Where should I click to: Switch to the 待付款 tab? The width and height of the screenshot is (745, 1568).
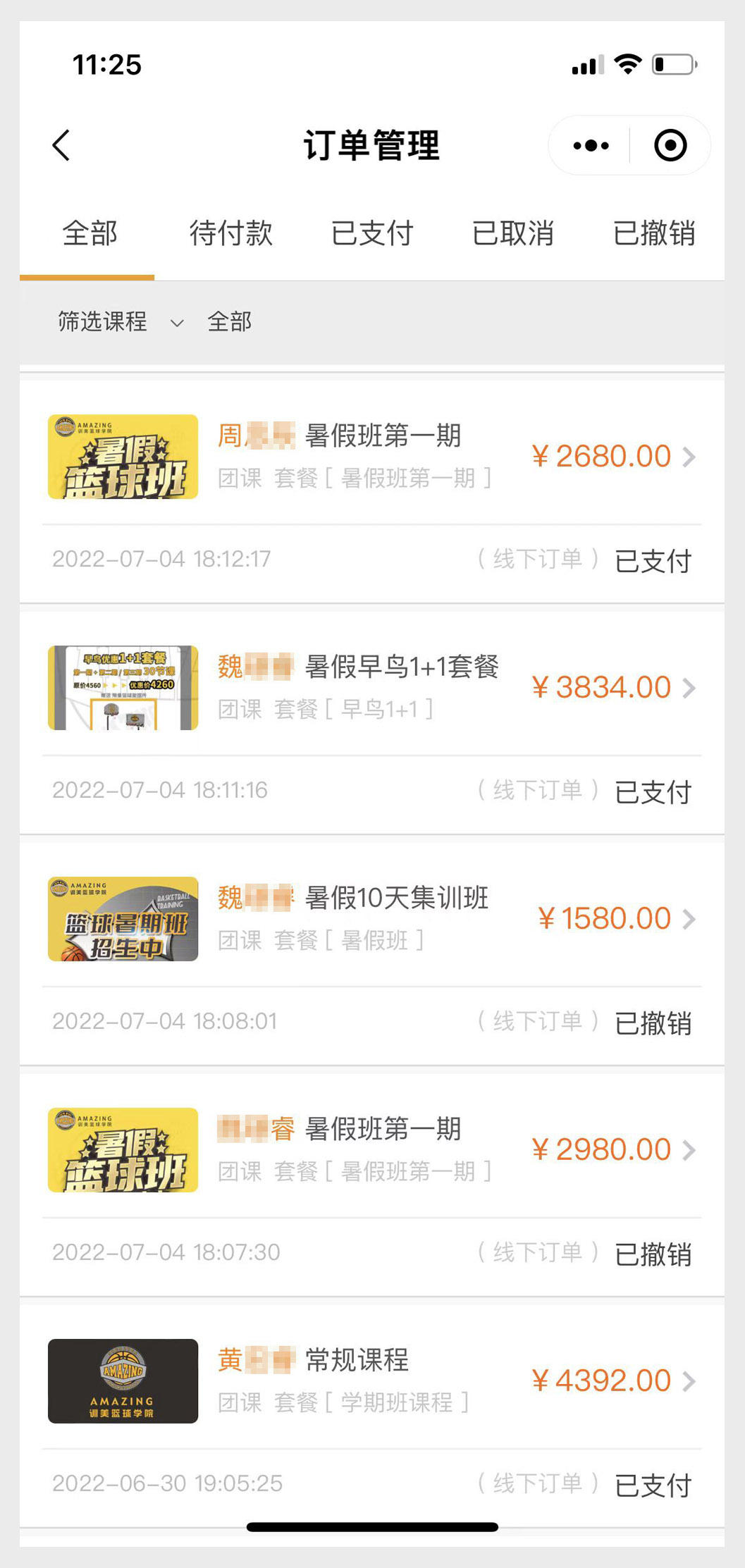coord(230,233)
